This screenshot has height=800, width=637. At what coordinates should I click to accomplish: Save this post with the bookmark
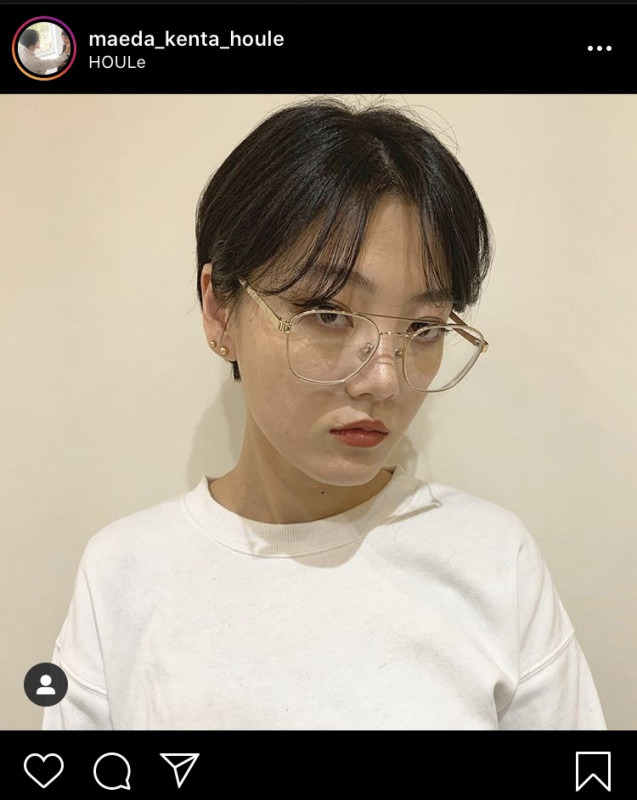point(593,771)
